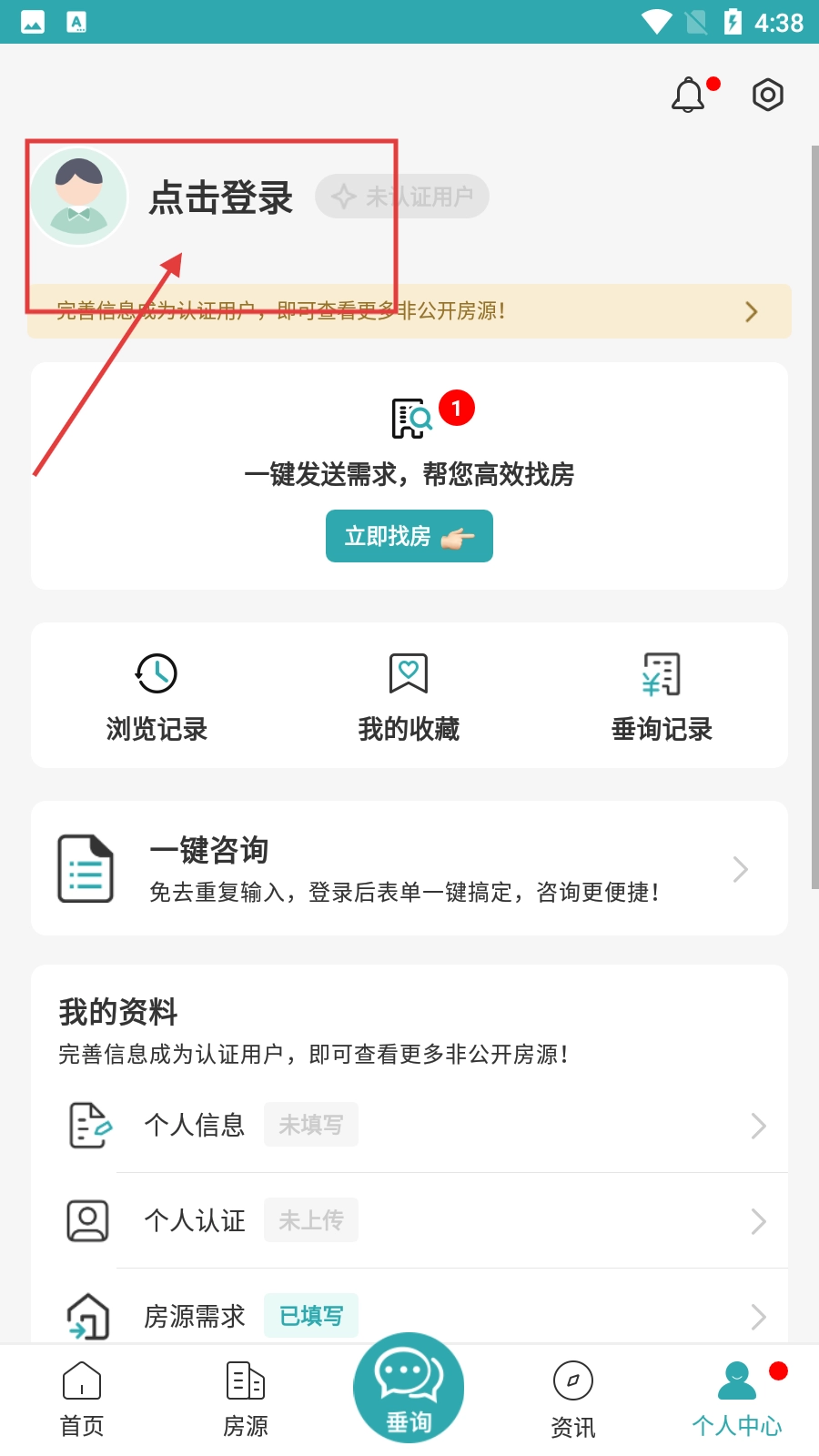
Task: Switch to the 资讯 tab
Action: point(573,1400)
